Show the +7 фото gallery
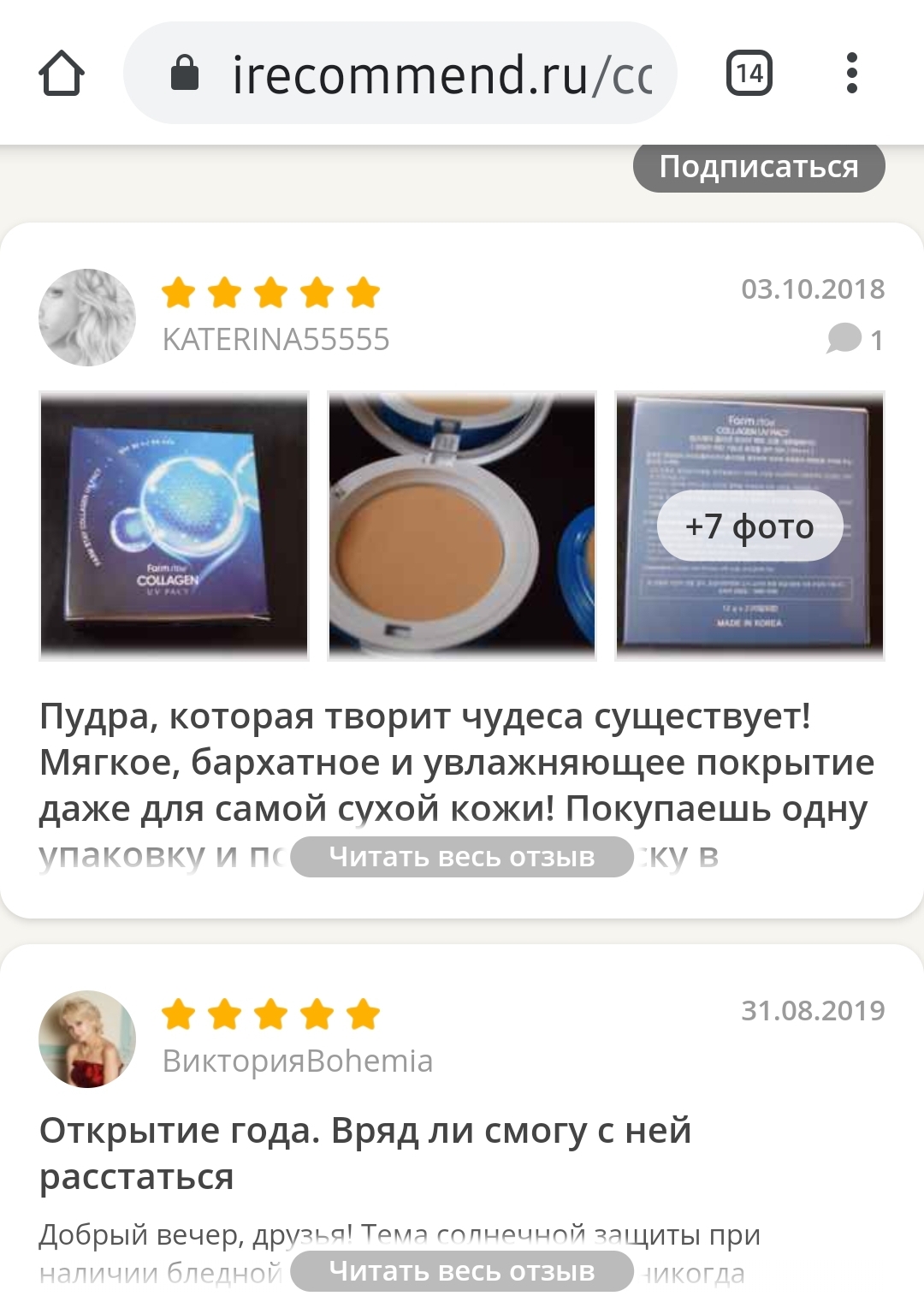The image size is (924, 1302). tap(749, 526)
